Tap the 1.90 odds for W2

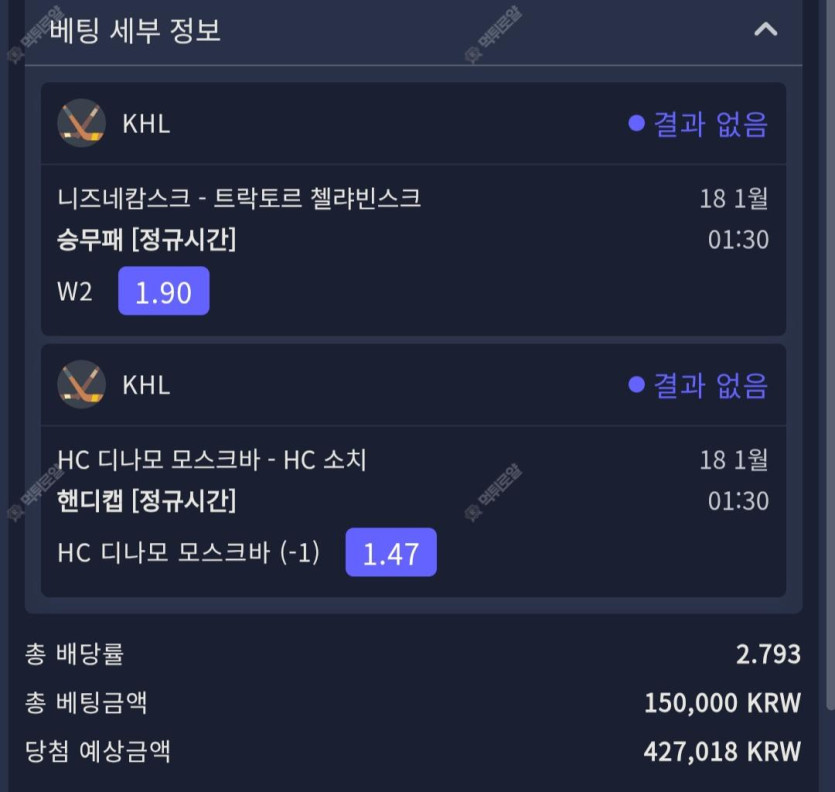click(163, 291)
